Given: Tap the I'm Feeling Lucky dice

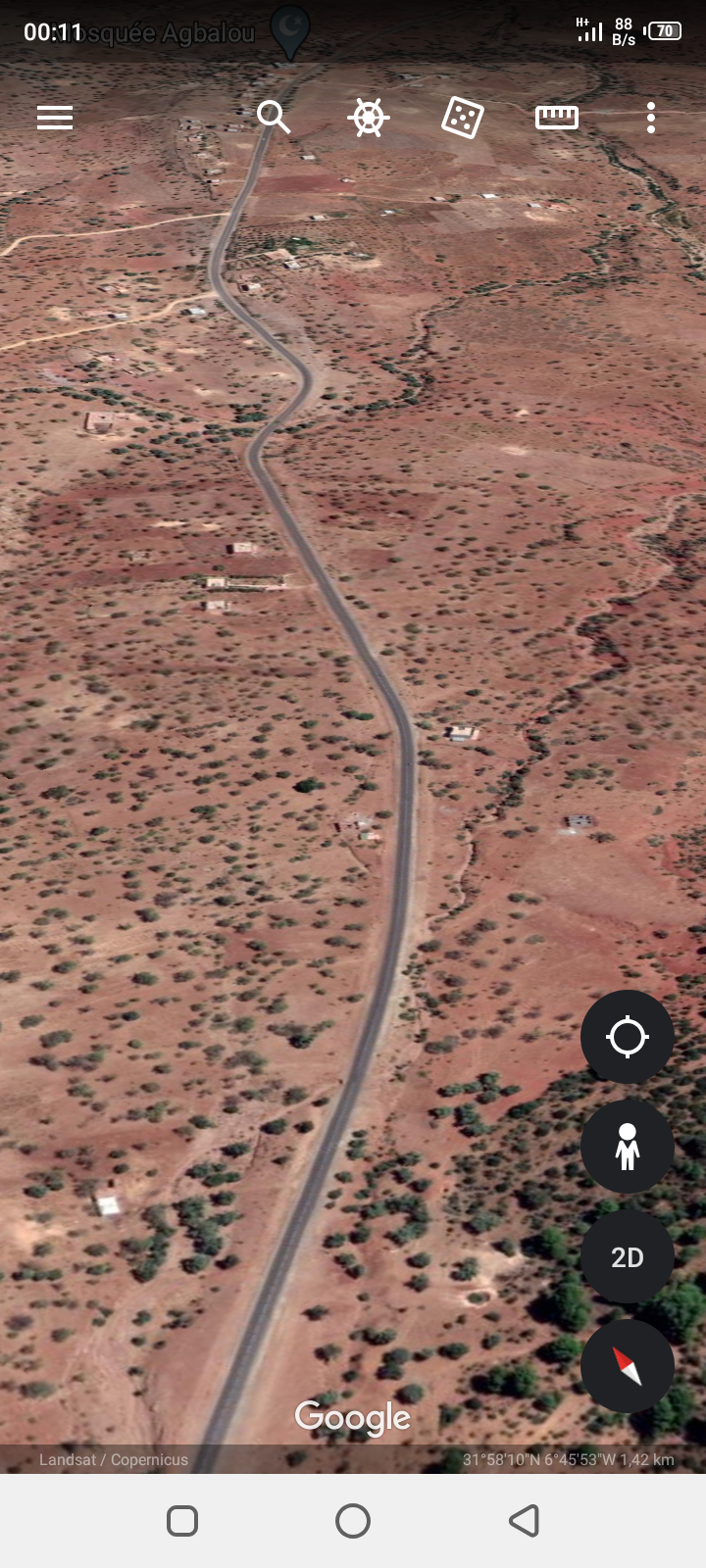Looking at the screenshot, I should [462, 118].
